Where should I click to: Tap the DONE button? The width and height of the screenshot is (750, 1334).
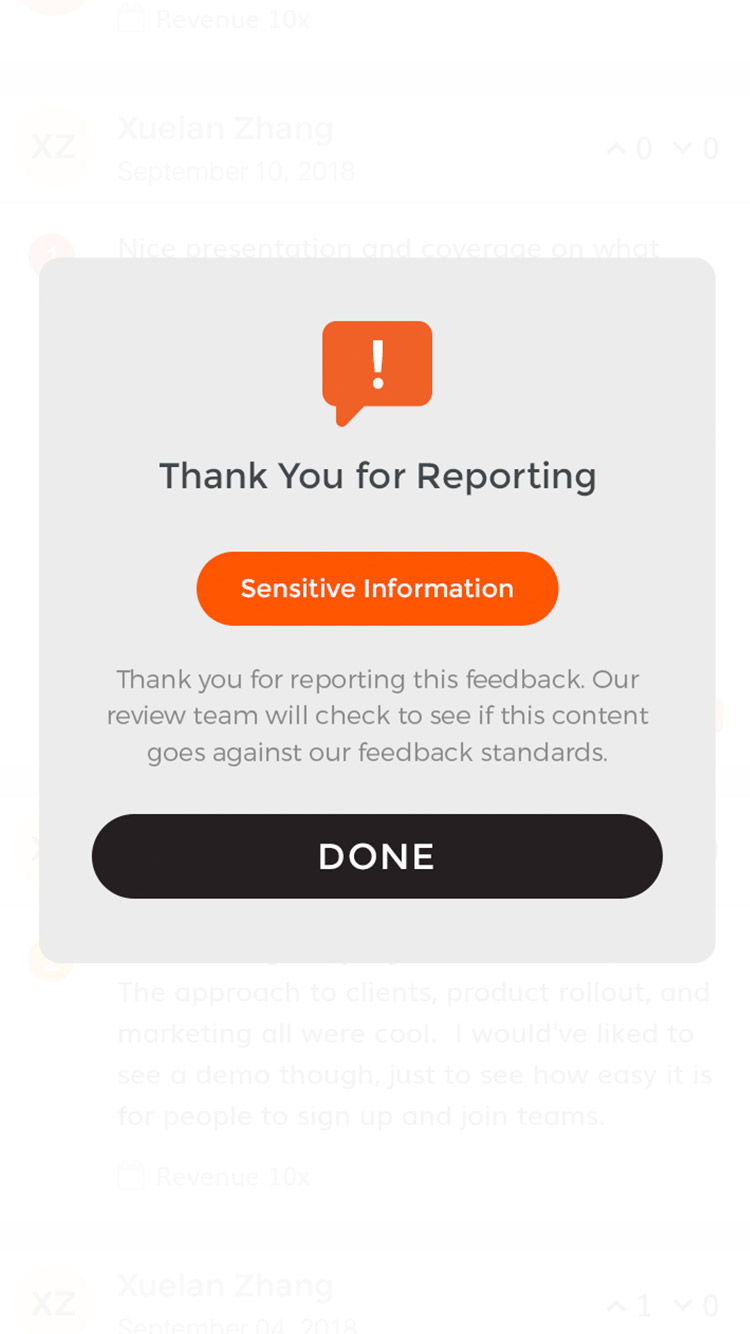click(x=376, y=856)
